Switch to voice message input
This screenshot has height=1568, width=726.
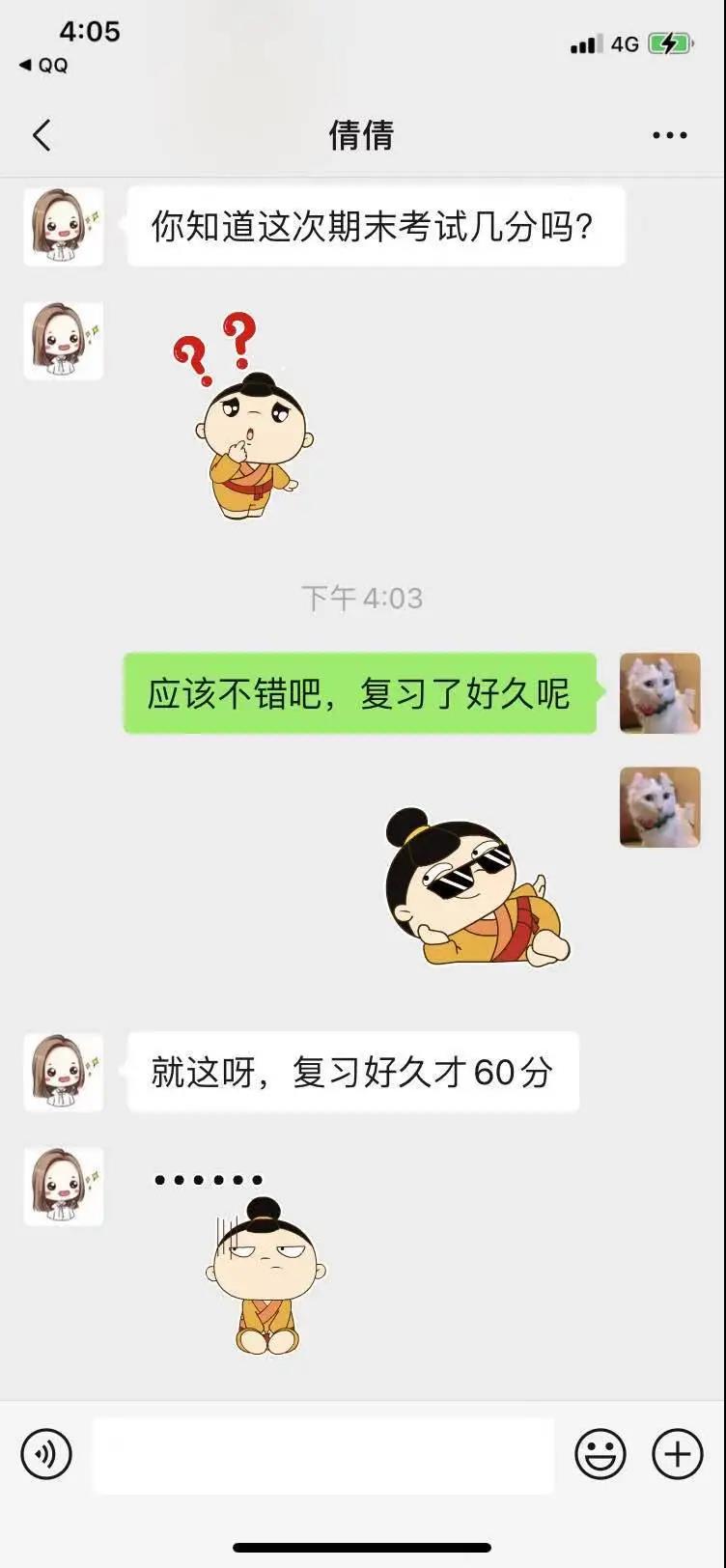[x=46, y=1453]
